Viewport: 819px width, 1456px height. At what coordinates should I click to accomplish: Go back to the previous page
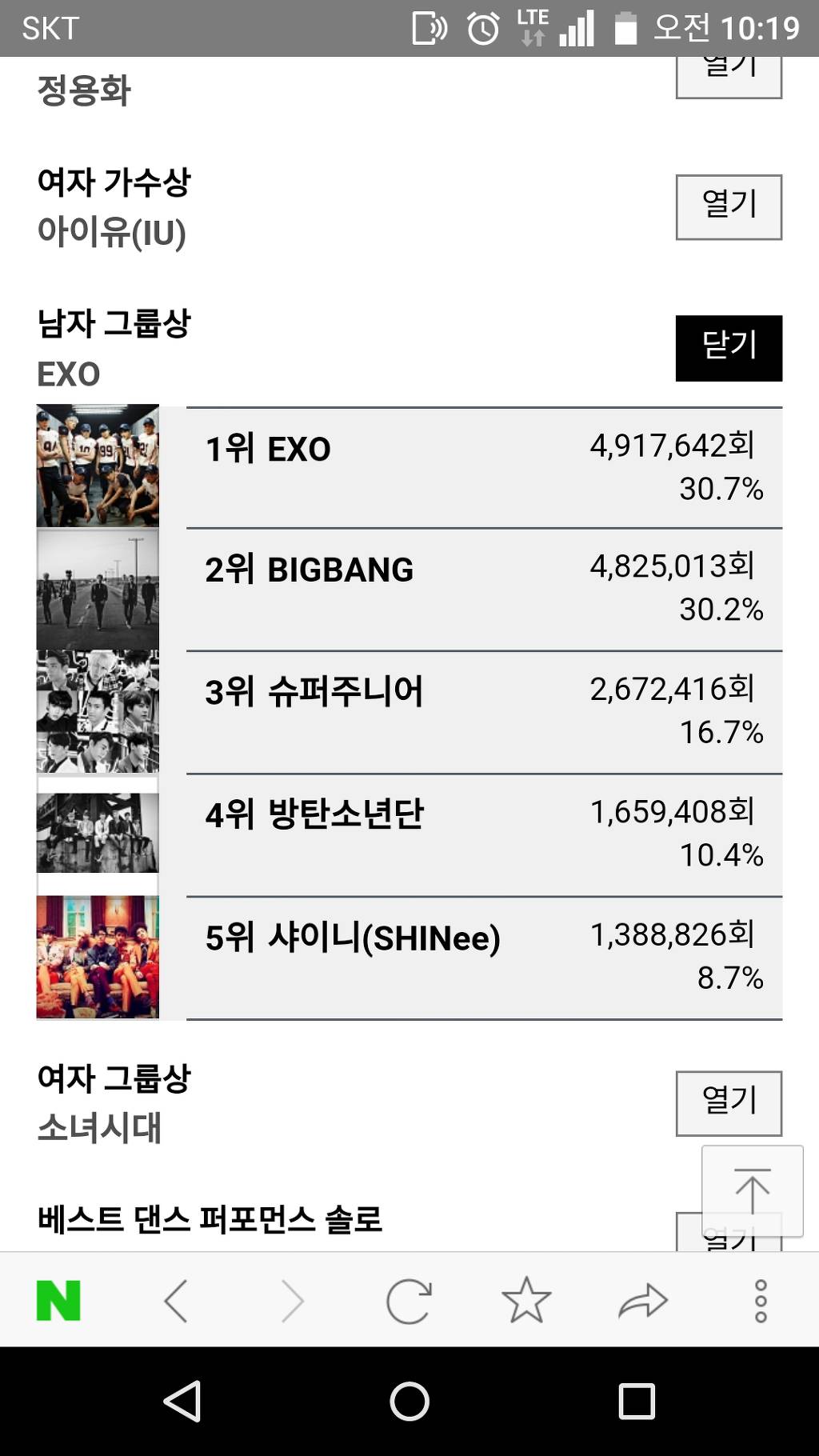click(x=176, y=1301)
